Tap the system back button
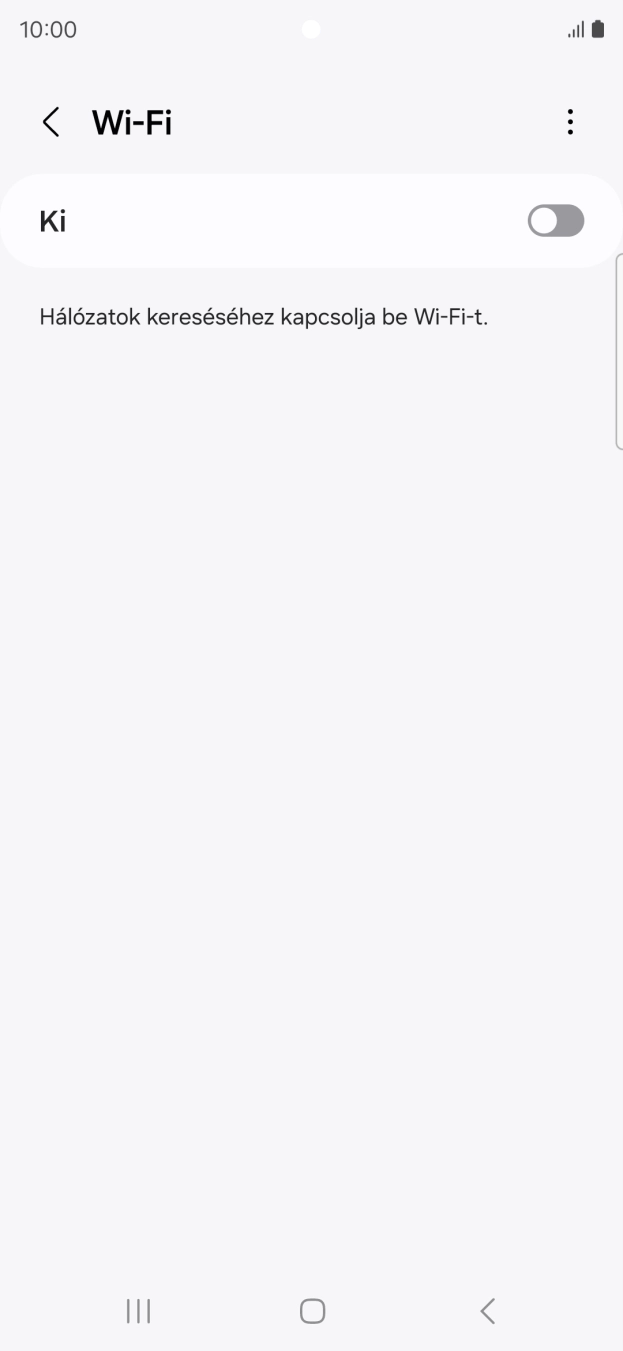The height and width of the screenshot is (1351, 623). (x=487, y=1311)
